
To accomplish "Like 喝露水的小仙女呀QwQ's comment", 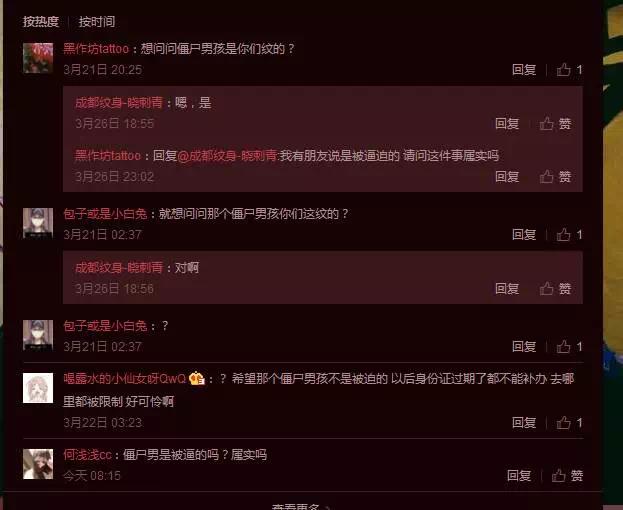I will click(564, 423).
